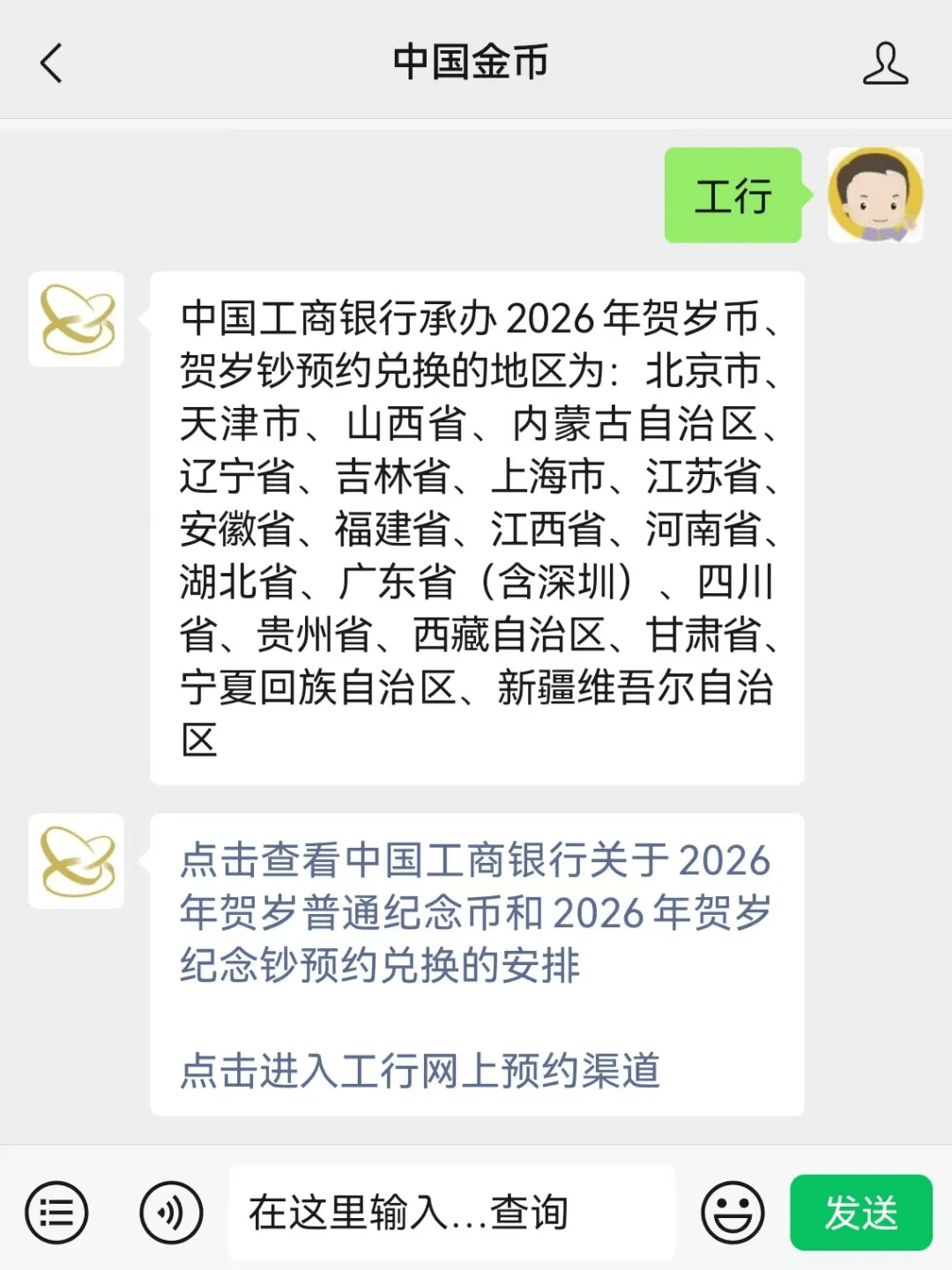Open the 中国金币 account profile icon
The width and height of the screenshot is (952, 1270).
pyautogui.click(x=885, y=63)
